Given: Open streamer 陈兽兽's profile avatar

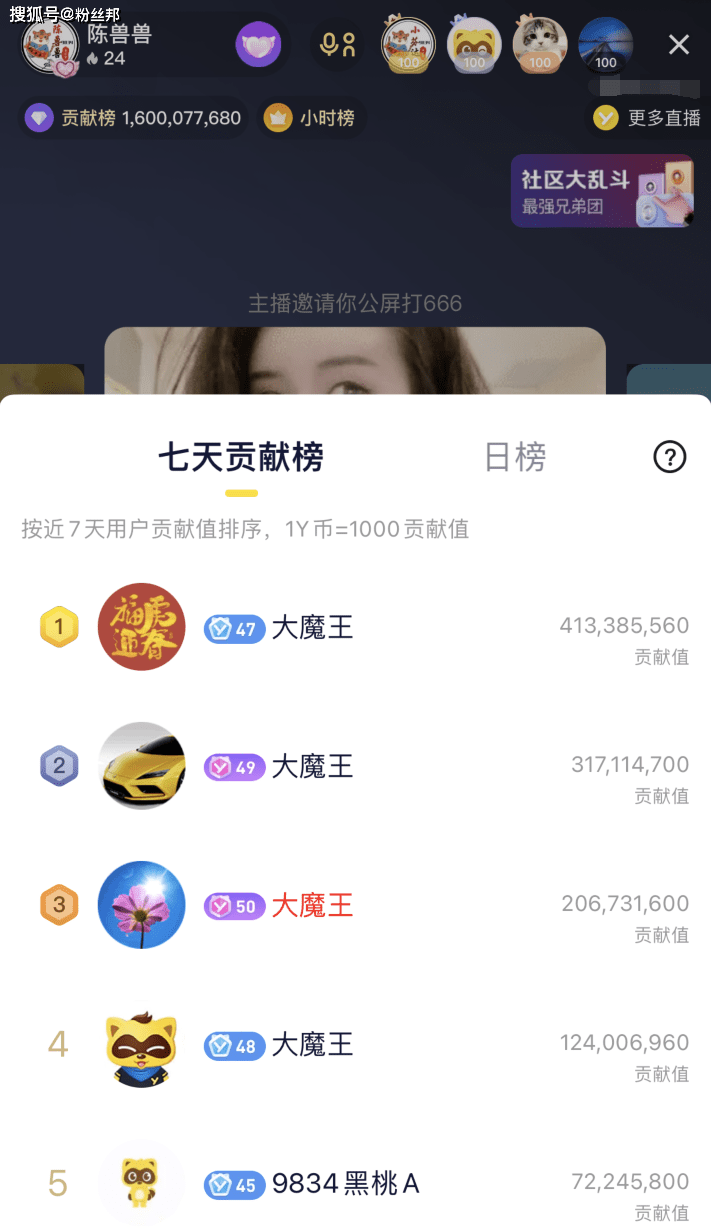Looking at the screenshot, I should tap(49, 45).
